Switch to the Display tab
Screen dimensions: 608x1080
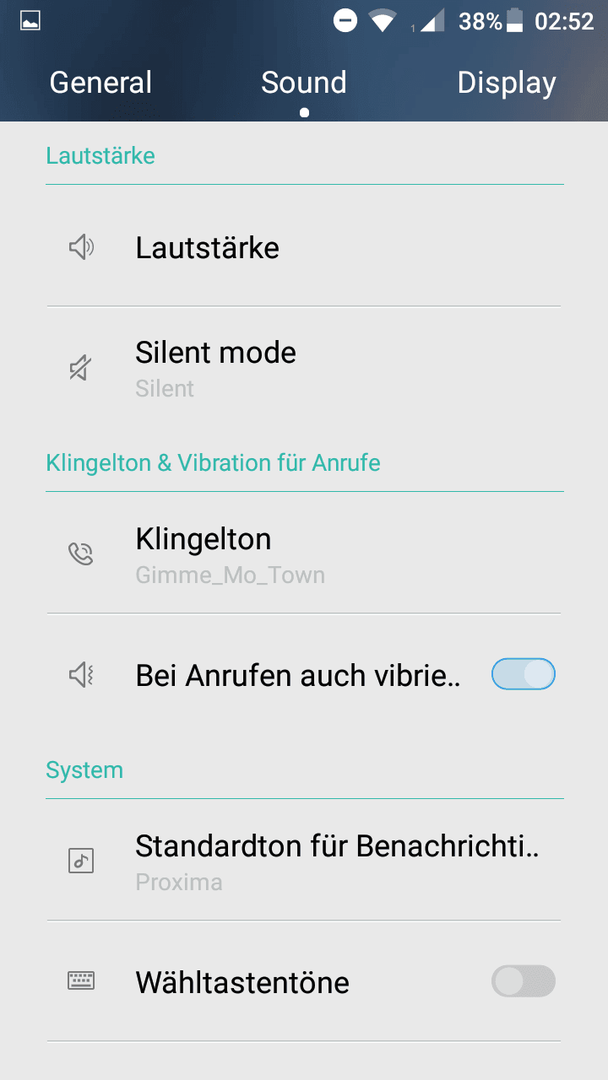pos(506,83)
